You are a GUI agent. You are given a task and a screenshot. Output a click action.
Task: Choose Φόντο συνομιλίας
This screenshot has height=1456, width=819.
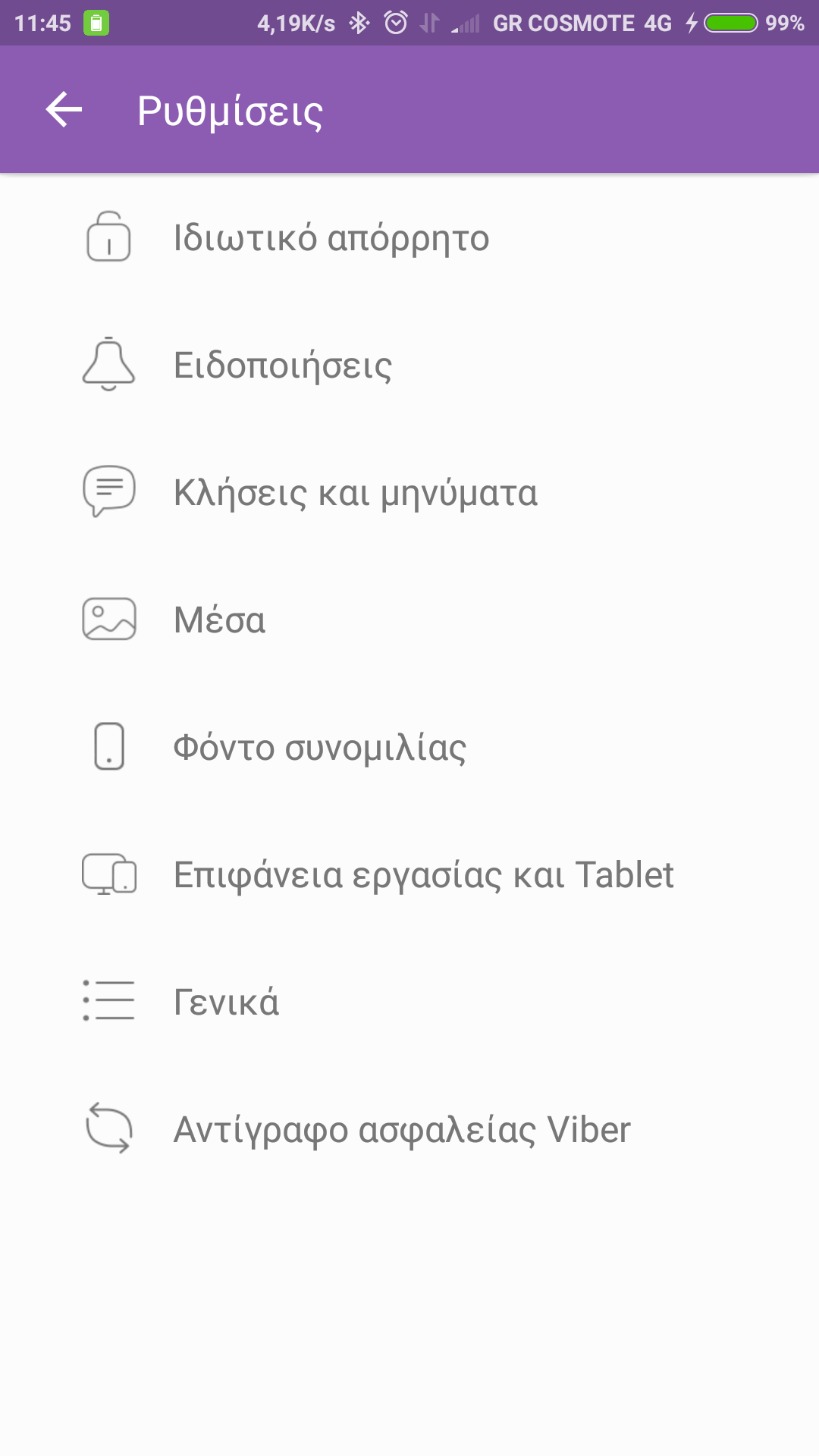click(319, 748)
